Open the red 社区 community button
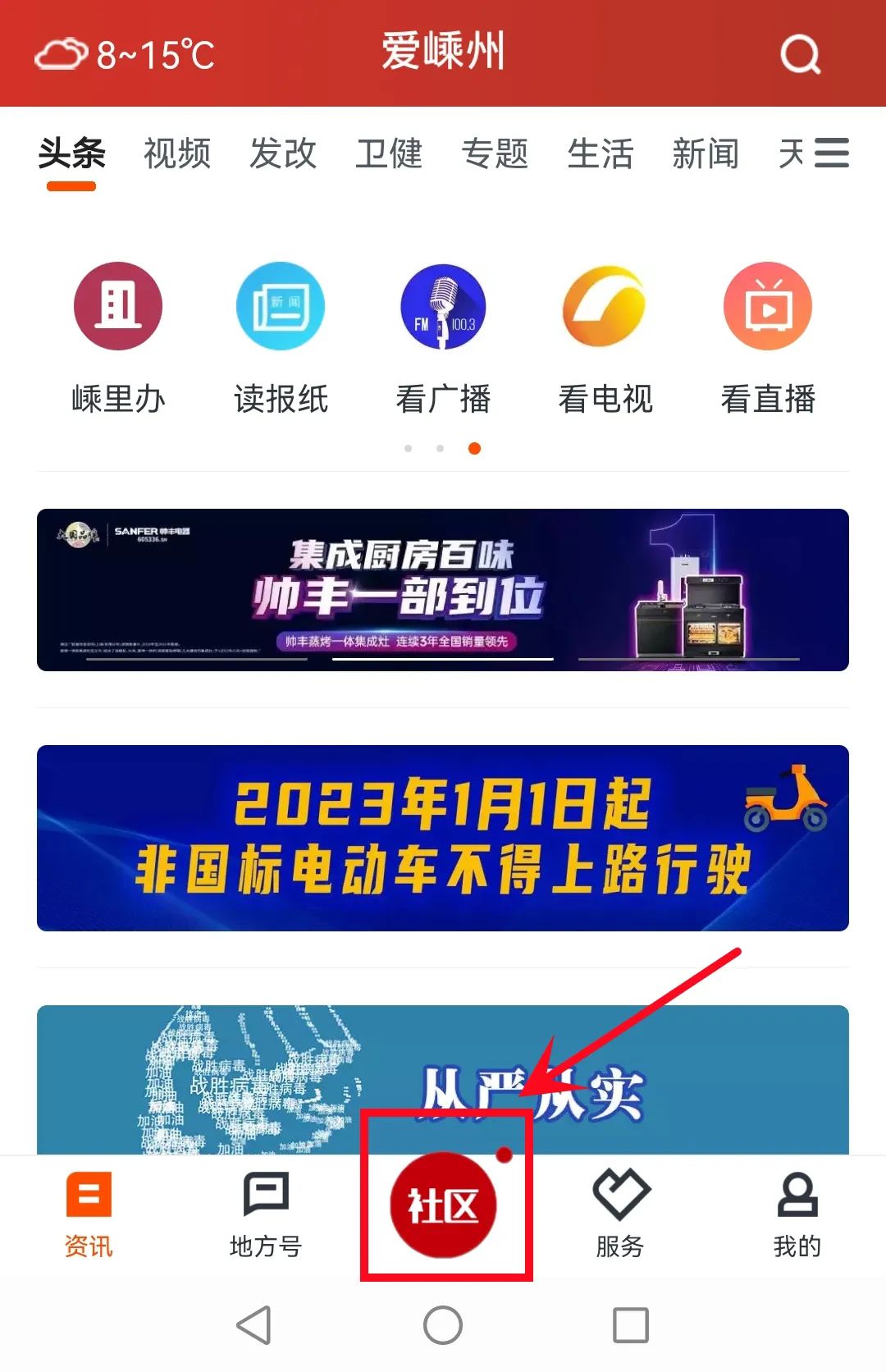886x1372 pixels. (444, 1205)
